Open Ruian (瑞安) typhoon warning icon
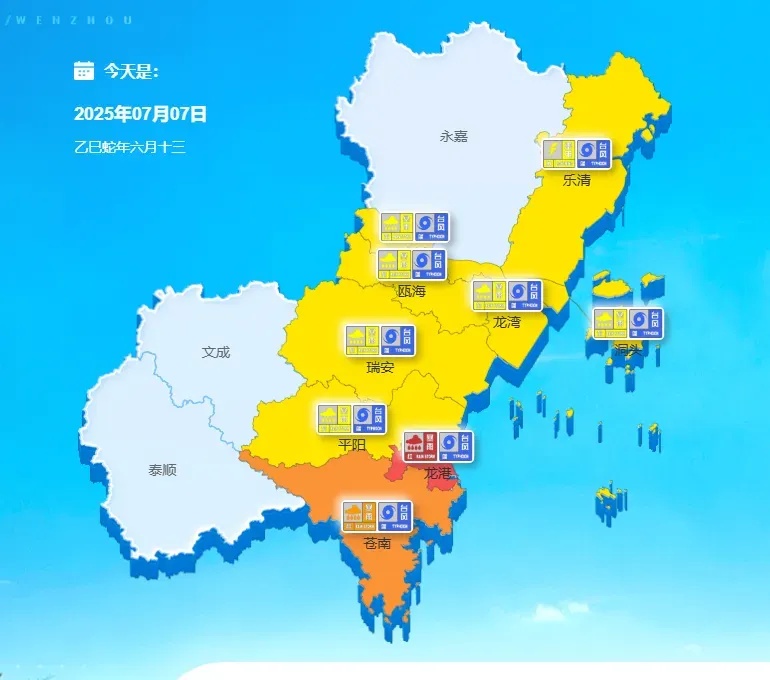This screenshot has width=770, height=680. click(397, 340)
